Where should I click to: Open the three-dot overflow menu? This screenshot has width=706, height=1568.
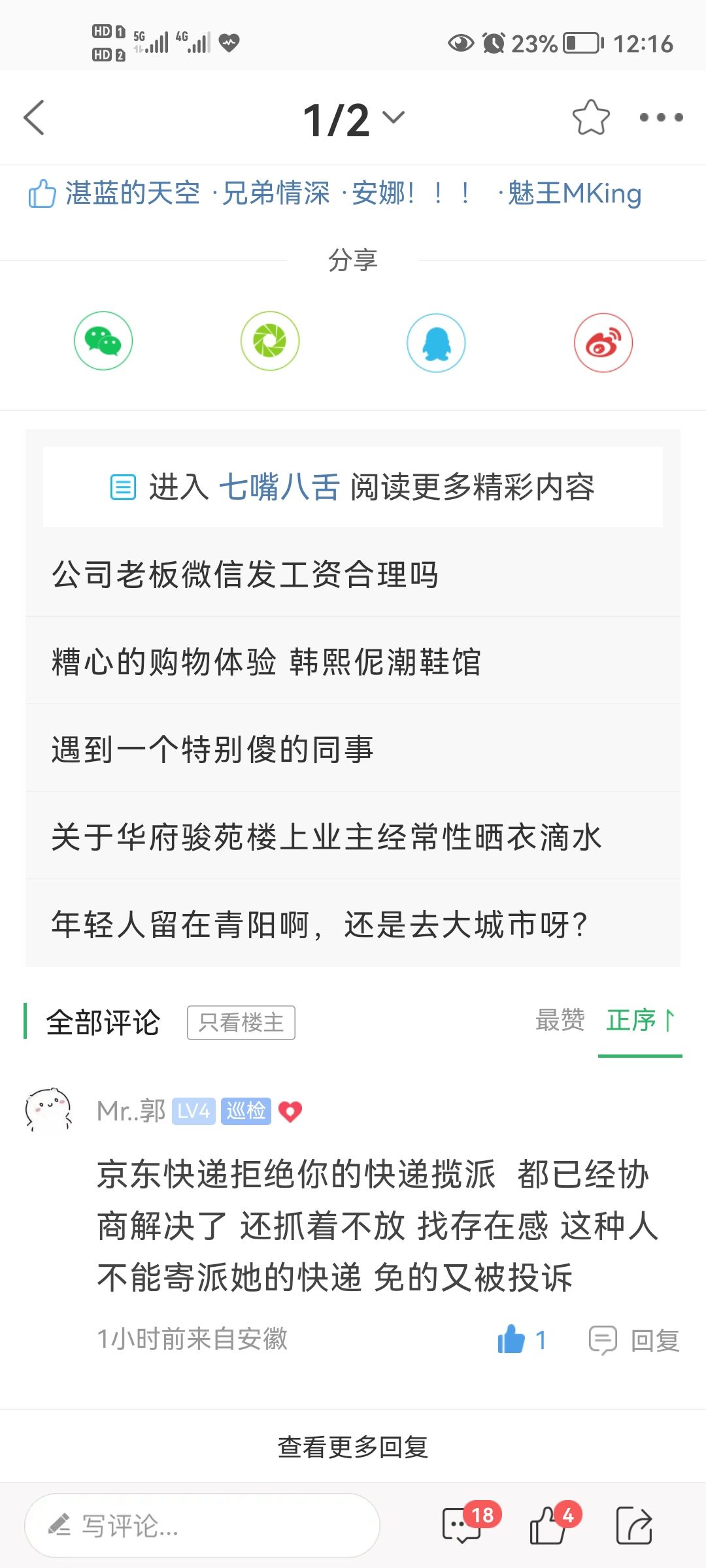pos(661,118)
